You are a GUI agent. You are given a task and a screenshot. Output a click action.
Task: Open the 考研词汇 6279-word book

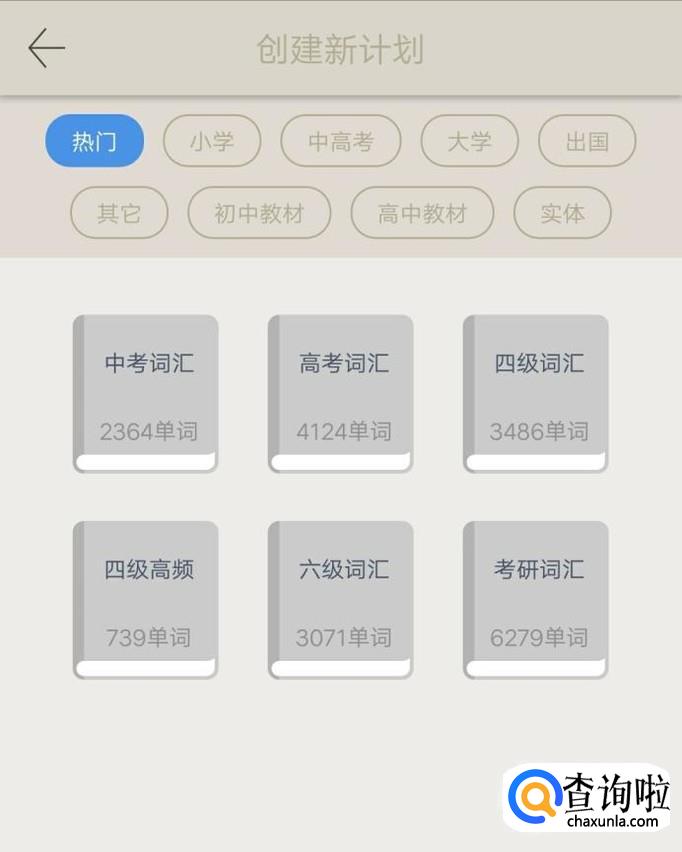[536, 600]
